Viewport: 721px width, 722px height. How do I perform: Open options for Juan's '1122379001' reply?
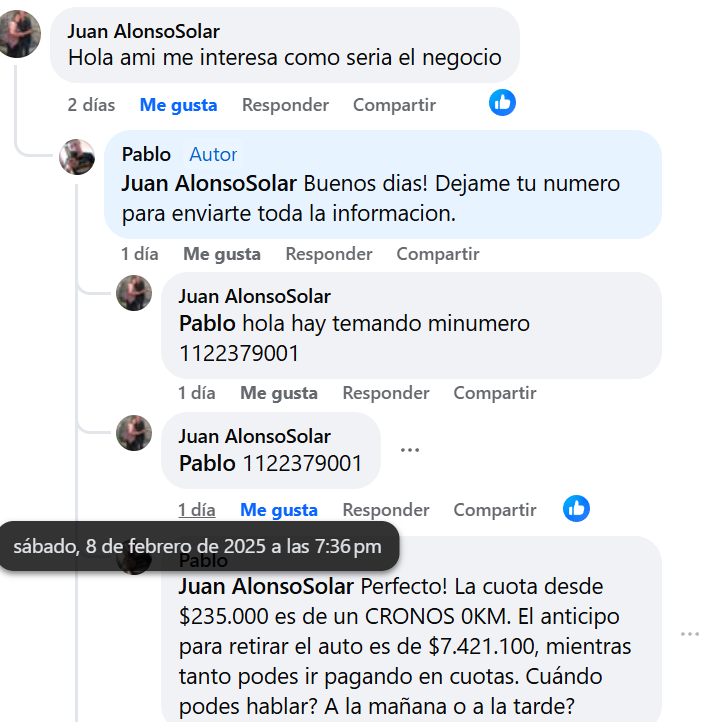click(x=409, y=450)
